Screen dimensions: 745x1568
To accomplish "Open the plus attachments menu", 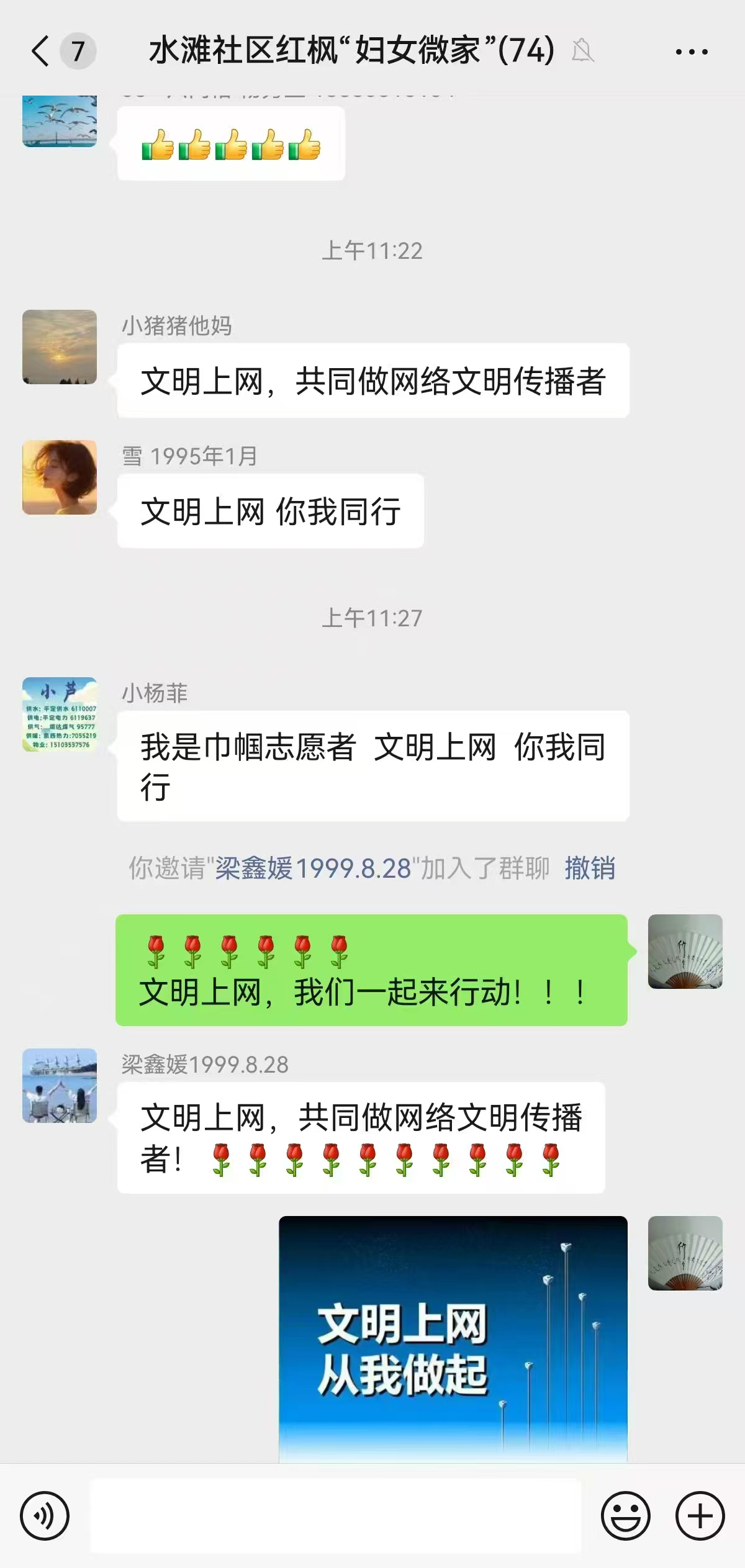I will (700, 1515).
